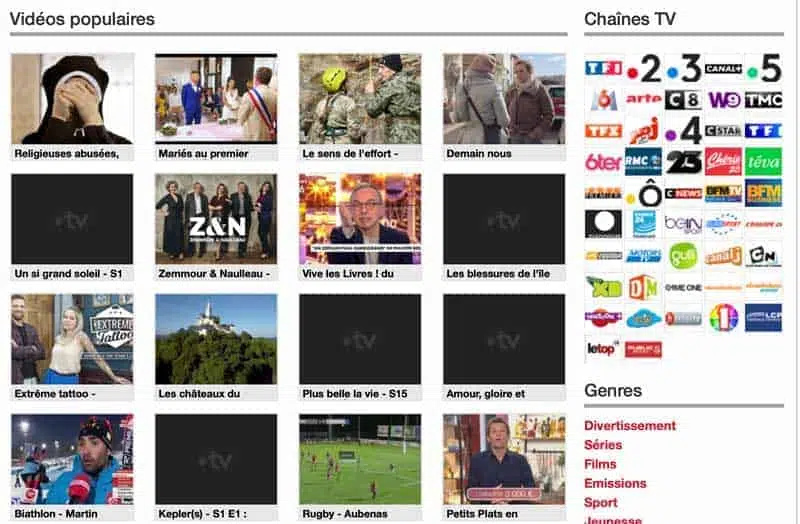This screenshot has height=524, width=800.
Task: Open Un si grand soleil S1
Action: coord(72,219)
